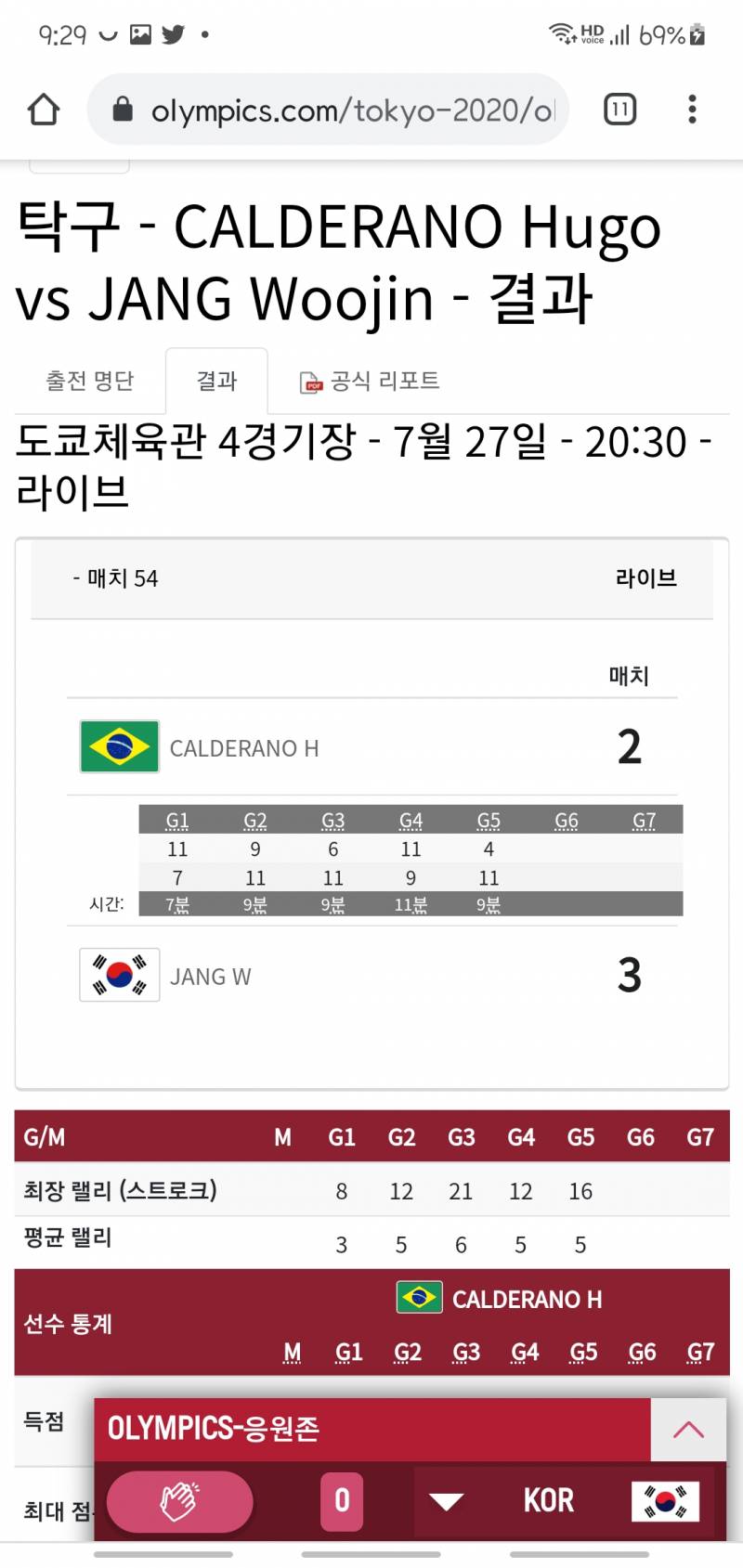Screen dimensions: 743x1568
Task: Tap the clap icon to cheer
Action: (179, 1499)
